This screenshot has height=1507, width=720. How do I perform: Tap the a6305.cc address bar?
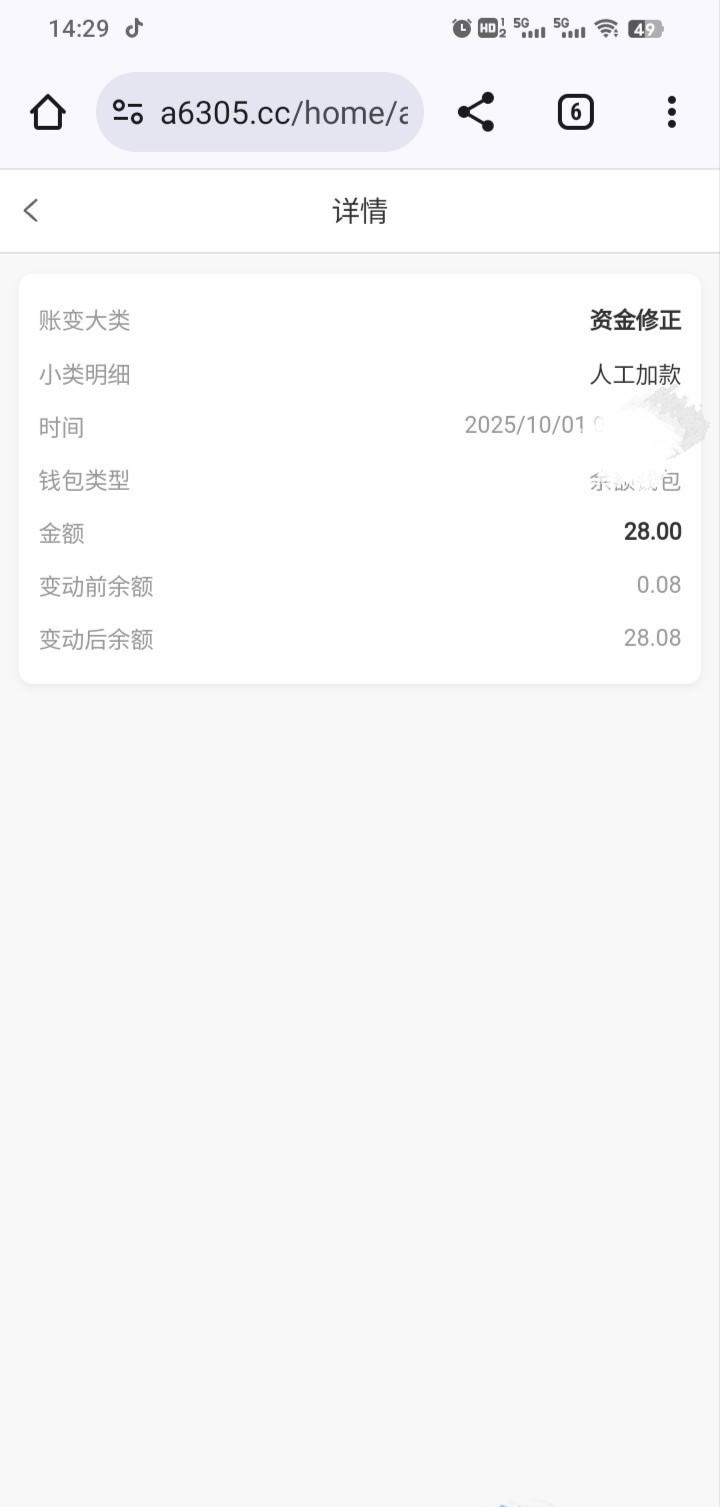[283, 112]
